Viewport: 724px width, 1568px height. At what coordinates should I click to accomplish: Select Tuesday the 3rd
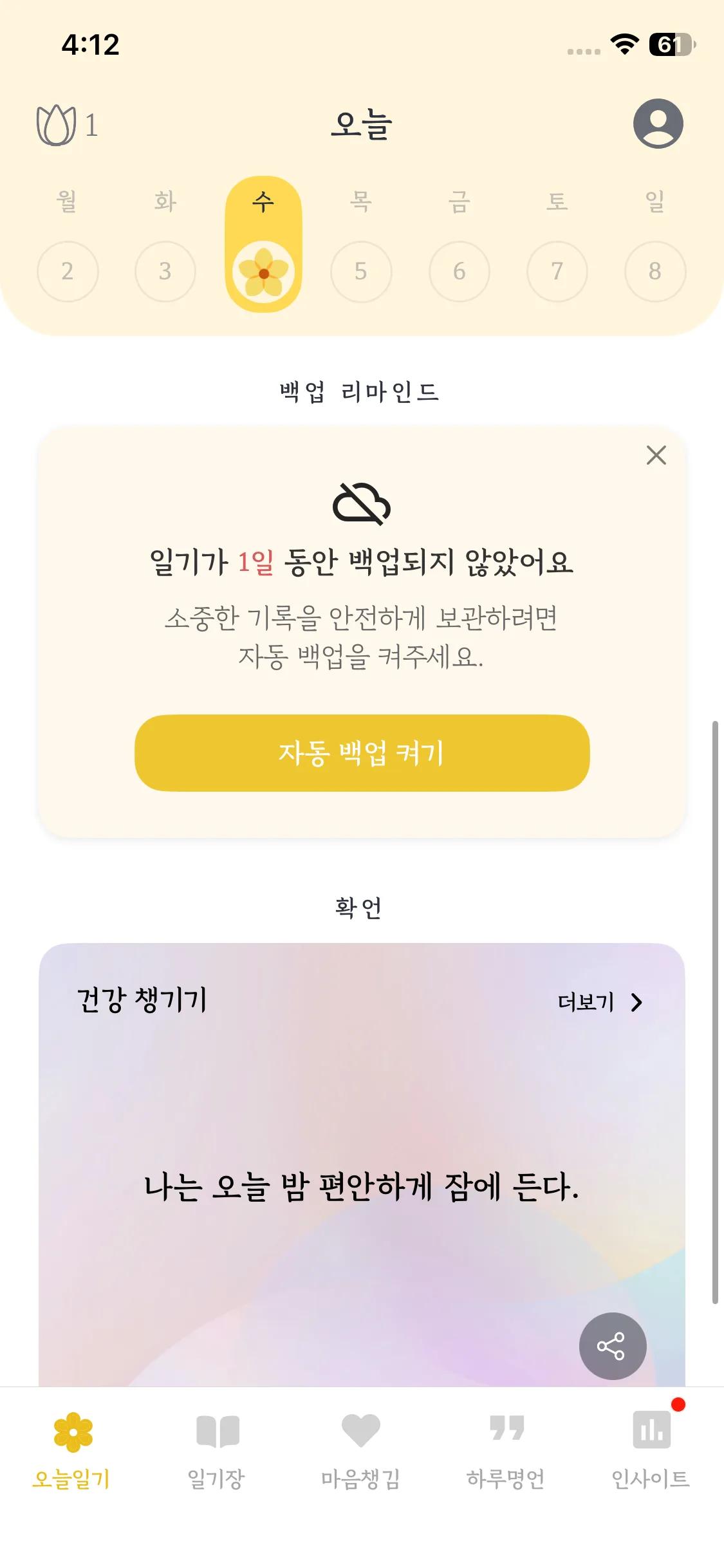click(x=165, y=271)
